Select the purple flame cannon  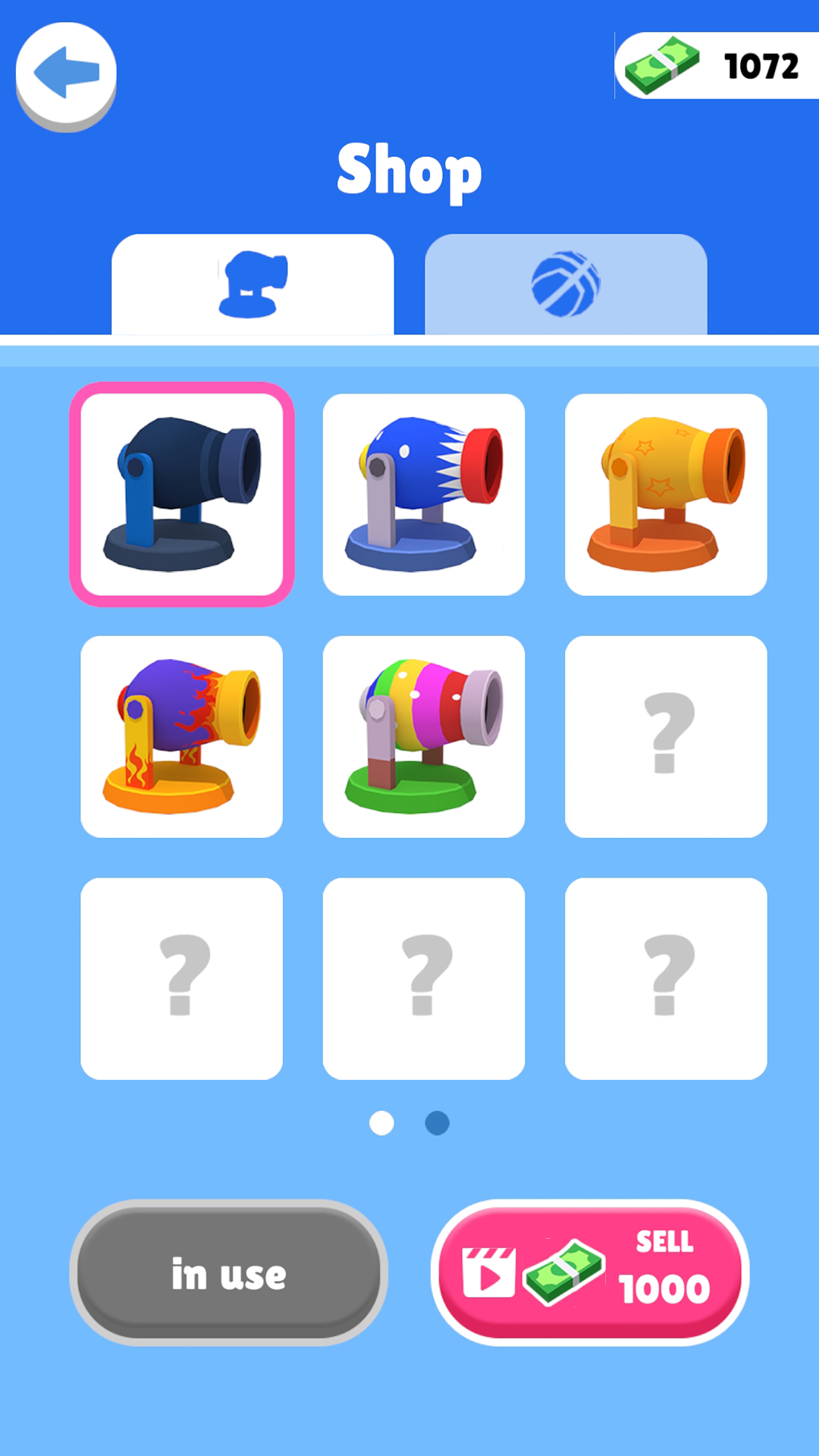182,736
